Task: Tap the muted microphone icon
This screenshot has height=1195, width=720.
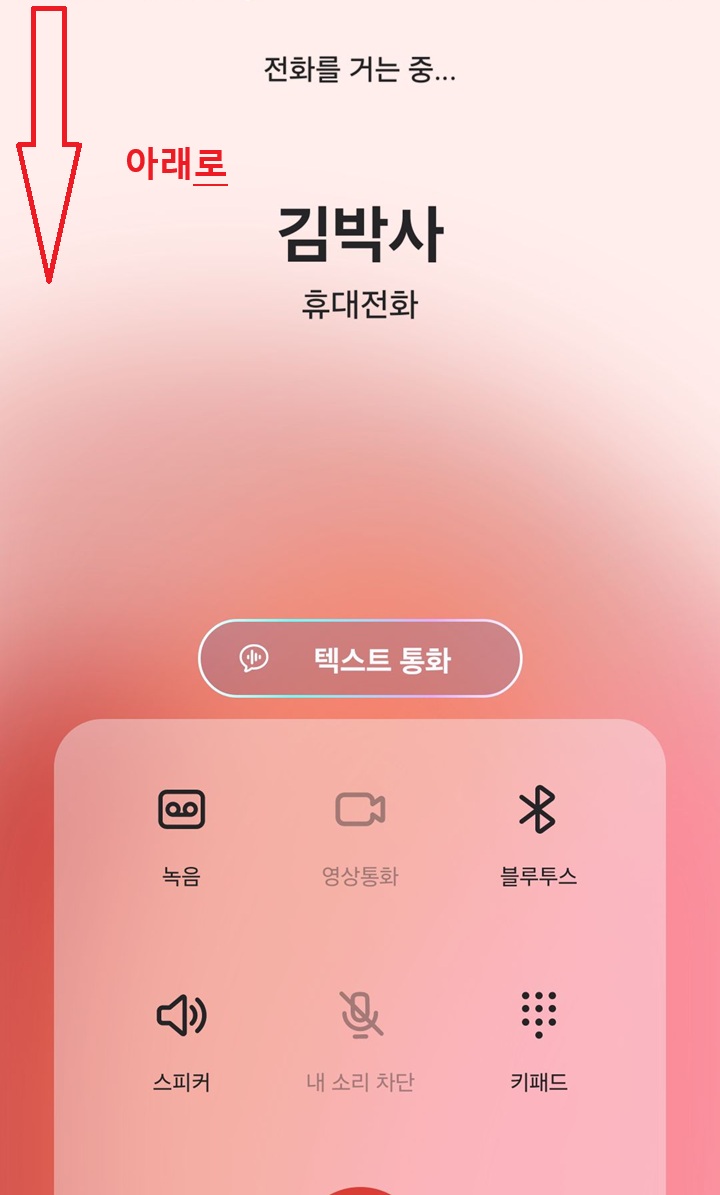Action: [361, 1016]
